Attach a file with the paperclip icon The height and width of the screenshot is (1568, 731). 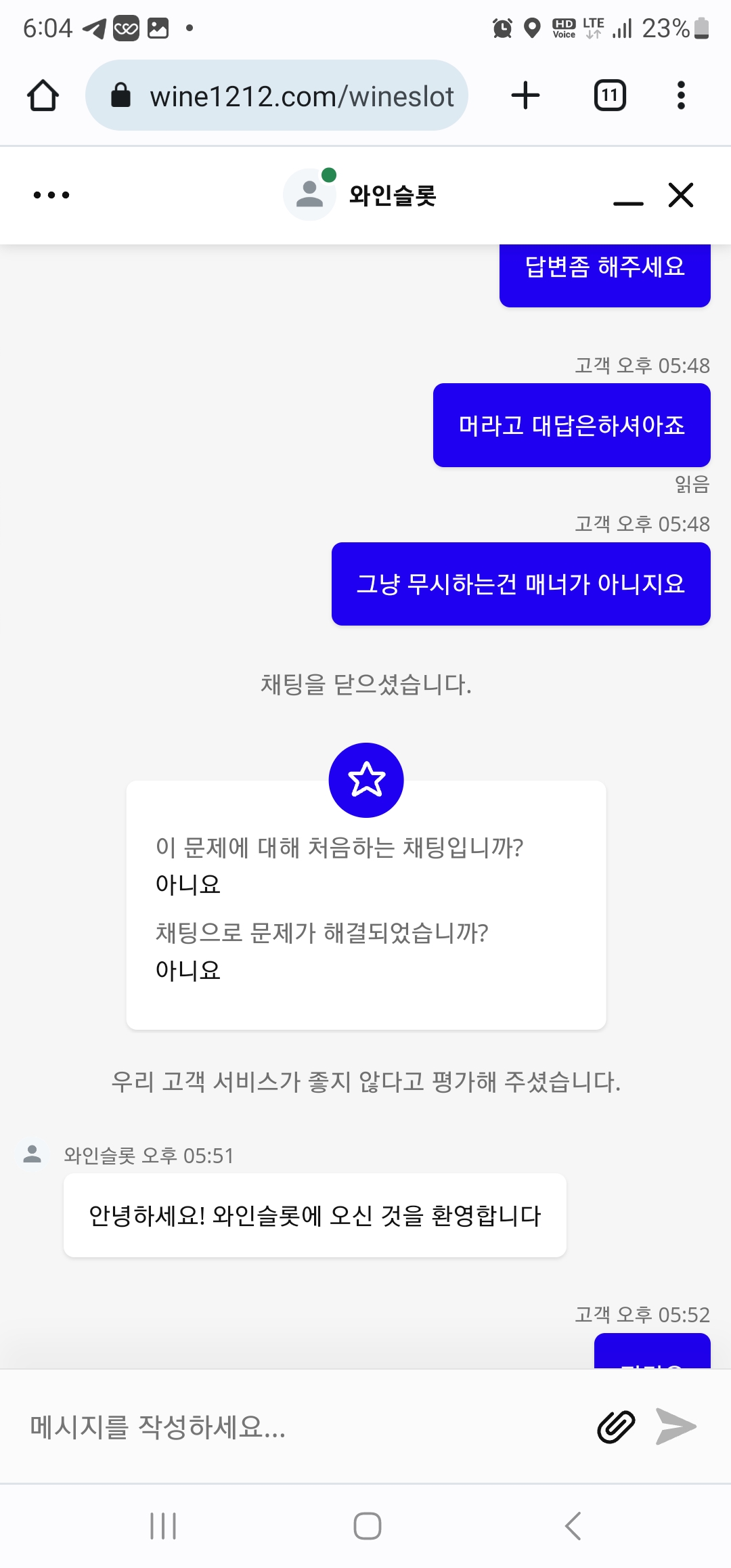coord(616,1427)
